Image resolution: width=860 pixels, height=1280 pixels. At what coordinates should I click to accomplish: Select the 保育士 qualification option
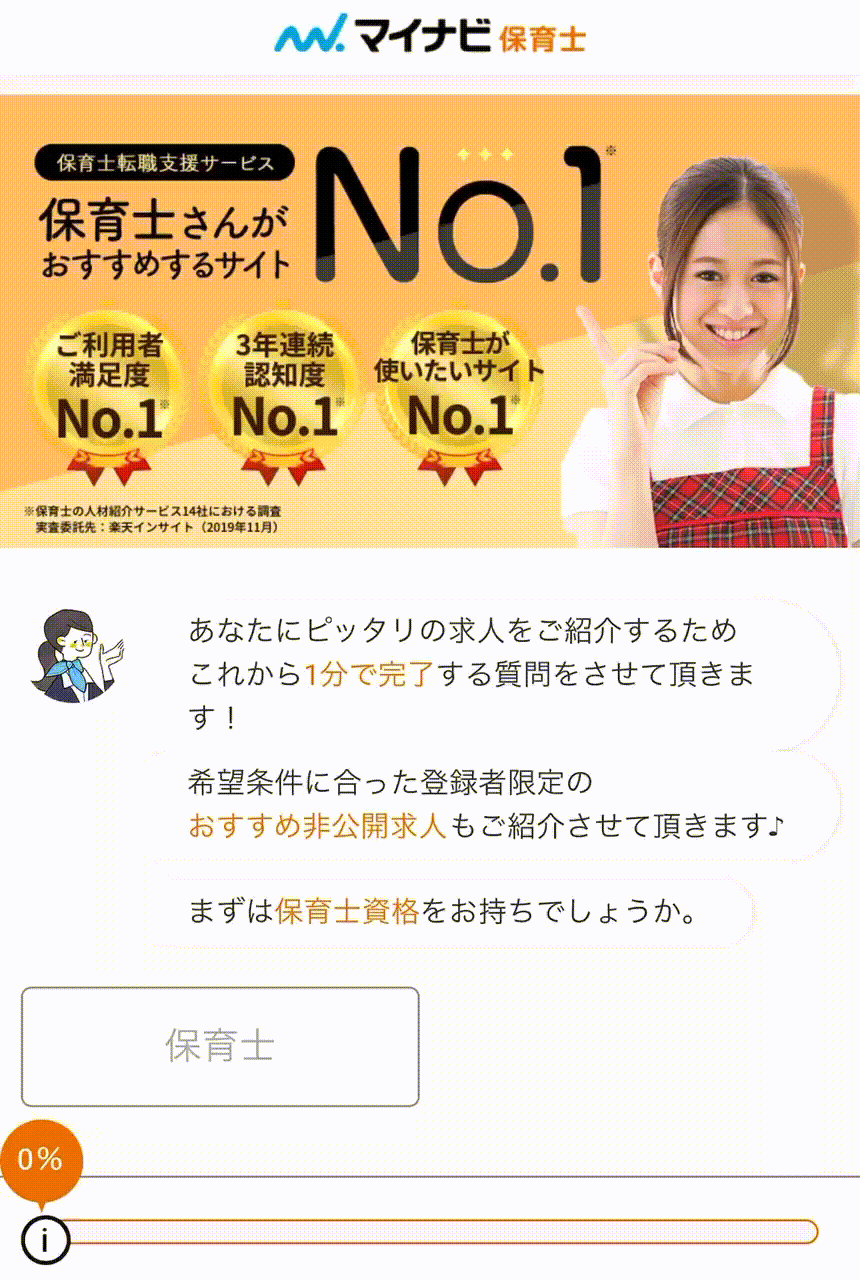[220, 1046]
